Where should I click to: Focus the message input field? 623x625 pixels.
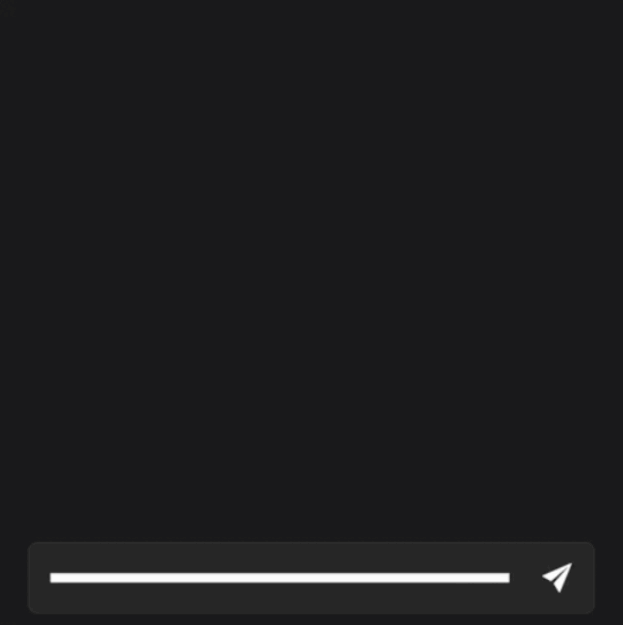pos(280,577)
